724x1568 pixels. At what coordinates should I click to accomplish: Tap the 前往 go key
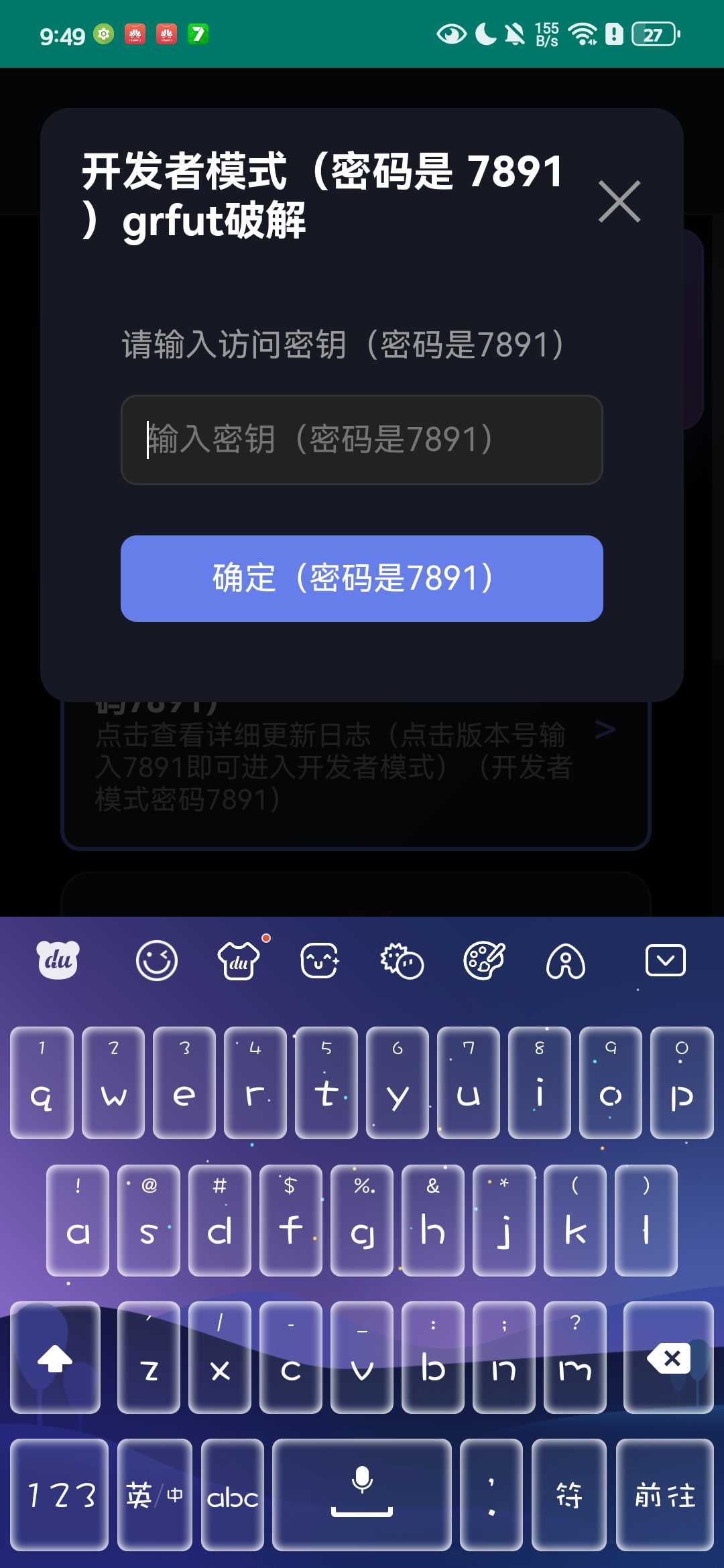664,1494
